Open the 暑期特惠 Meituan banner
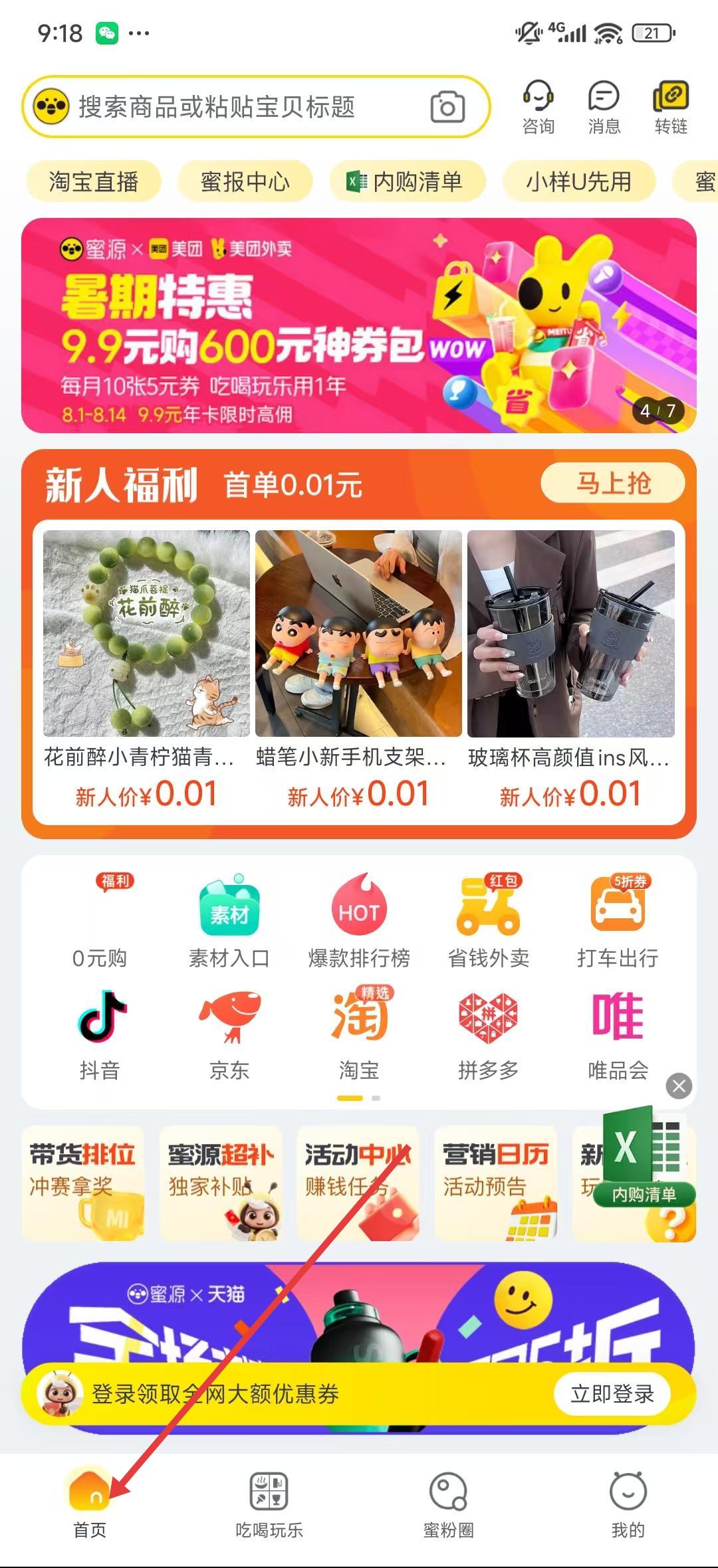 point(359,326)
